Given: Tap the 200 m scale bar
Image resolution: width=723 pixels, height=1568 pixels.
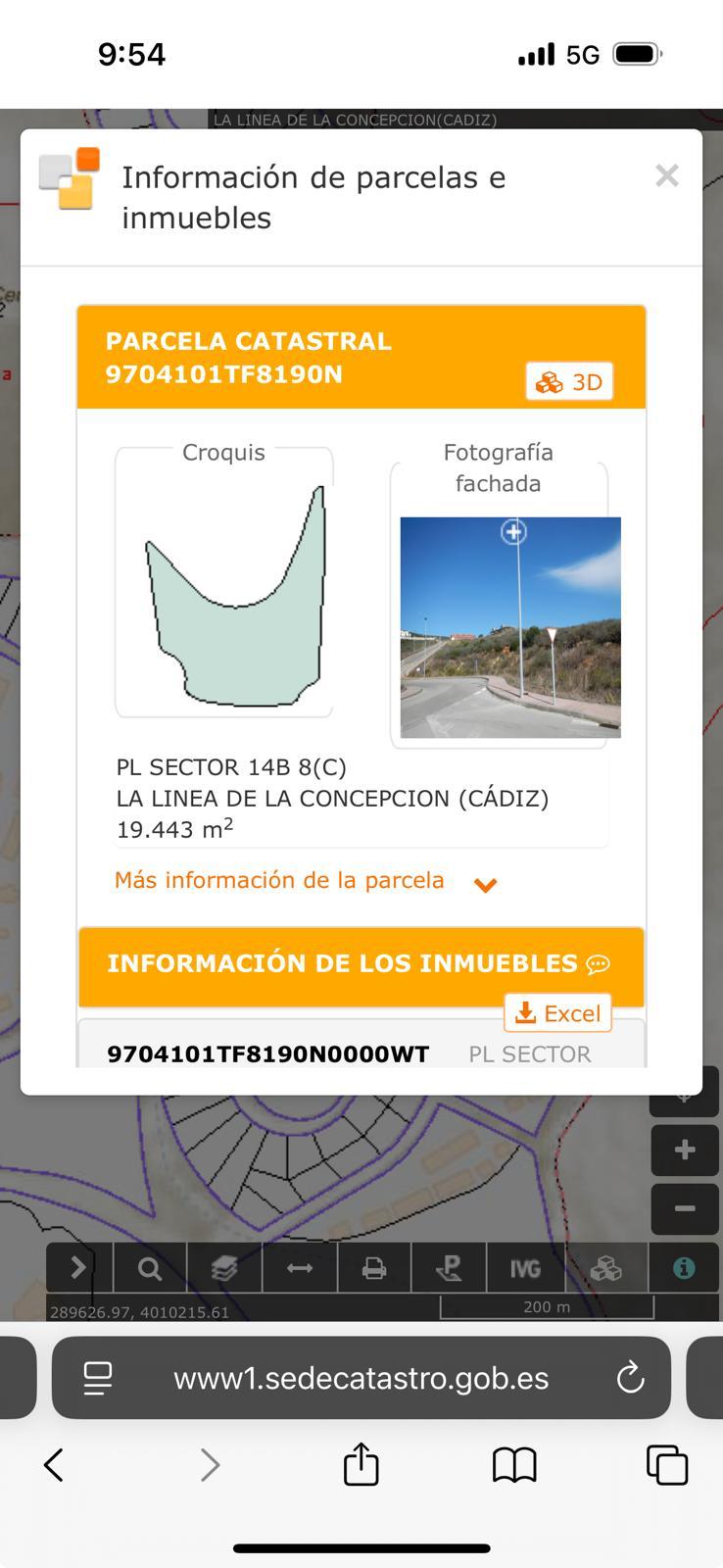Looking at the screenshot, I should tap(549, 1307).
